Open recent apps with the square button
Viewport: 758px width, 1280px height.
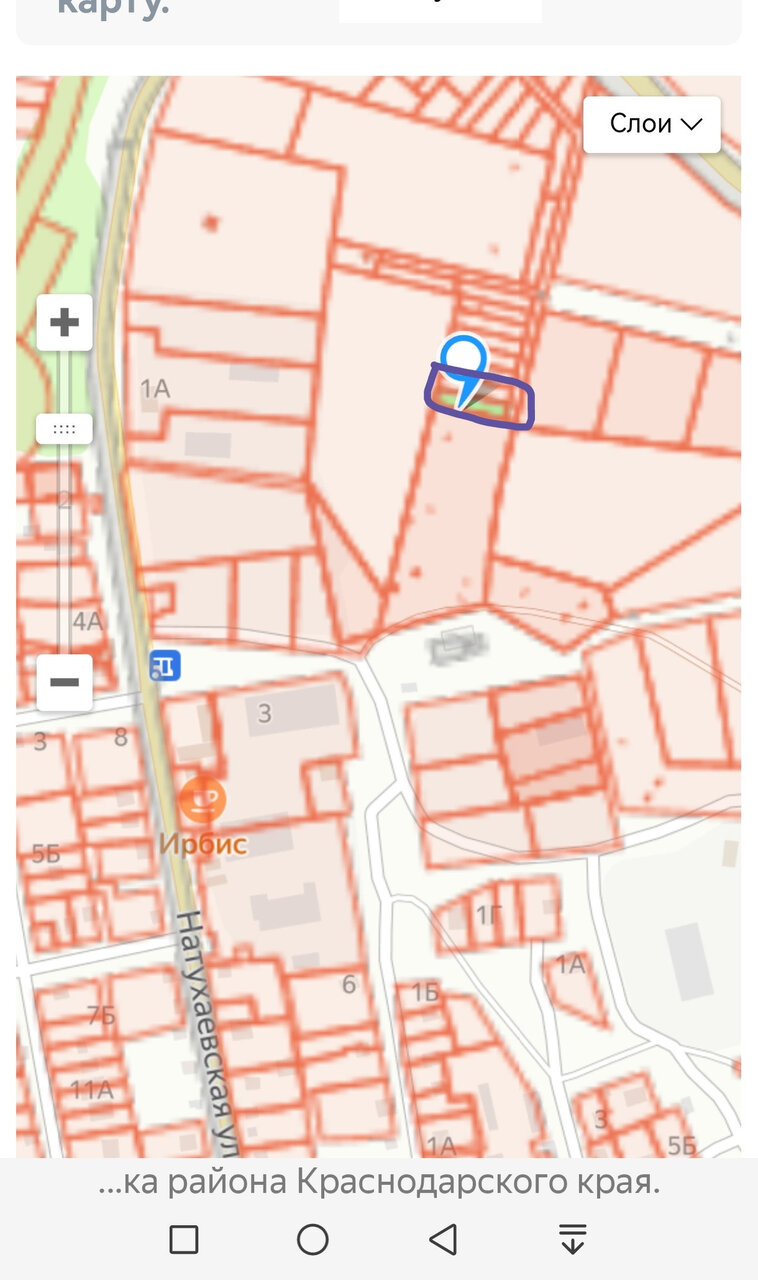[184, 1239]
